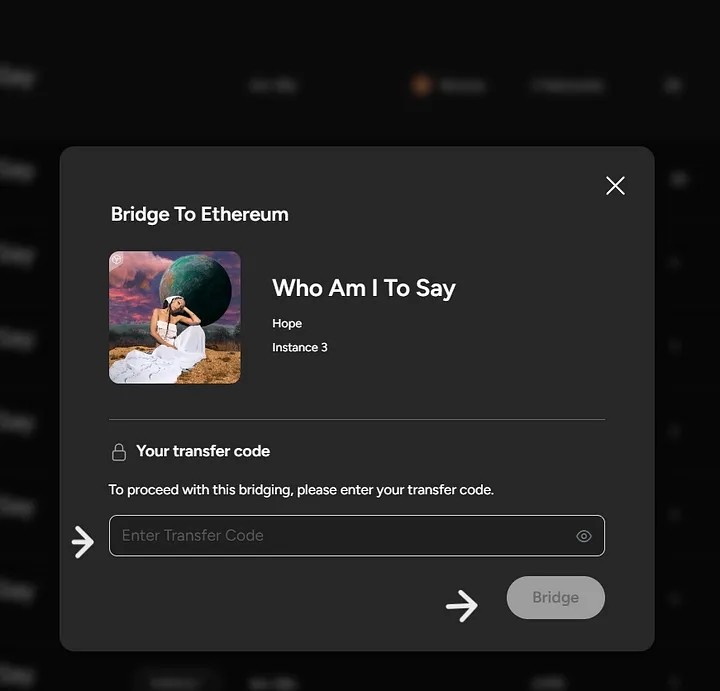Close the Bridge To Ethereum dialog
The height and width of the screenshot is (691, 720).
point(615,185)
